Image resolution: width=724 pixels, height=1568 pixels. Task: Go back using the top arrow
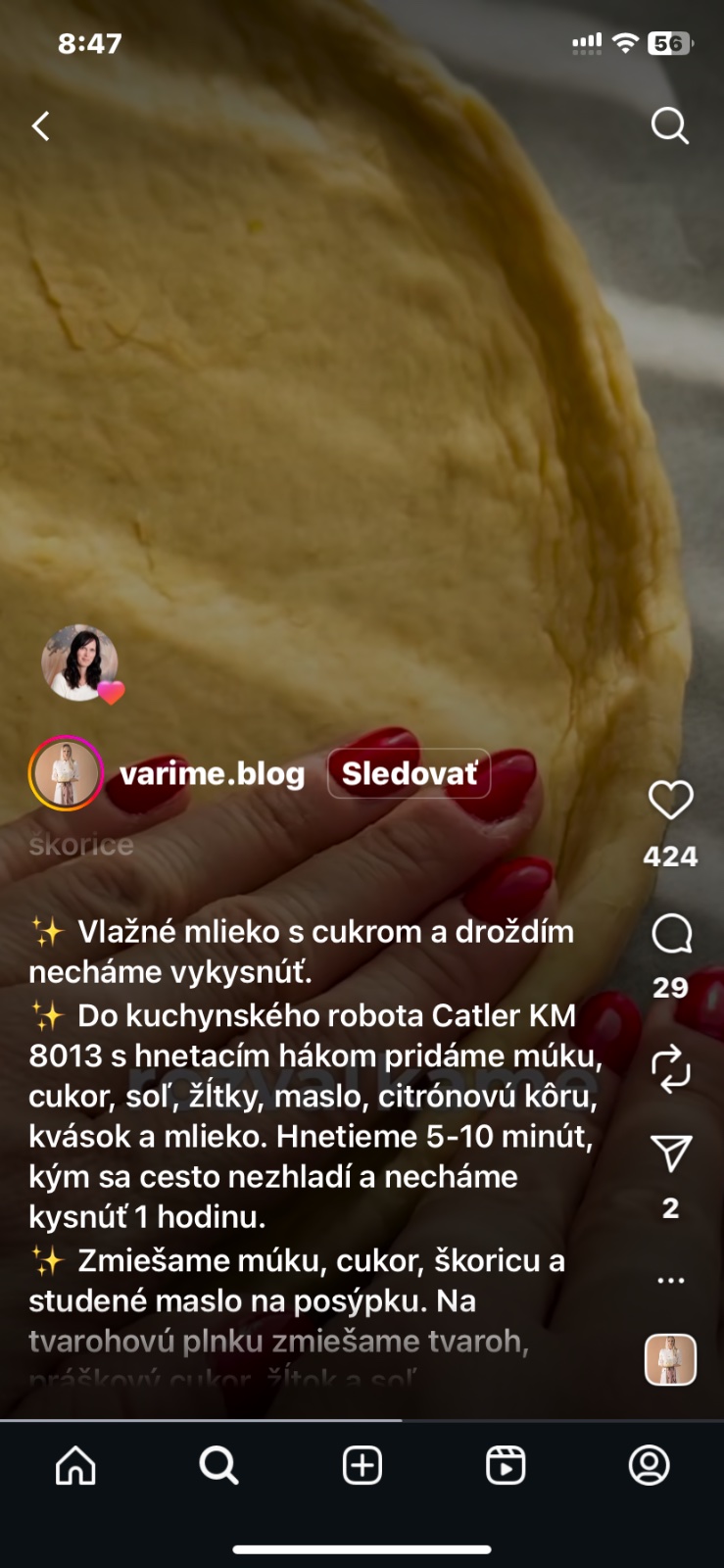tap(41, 126)
